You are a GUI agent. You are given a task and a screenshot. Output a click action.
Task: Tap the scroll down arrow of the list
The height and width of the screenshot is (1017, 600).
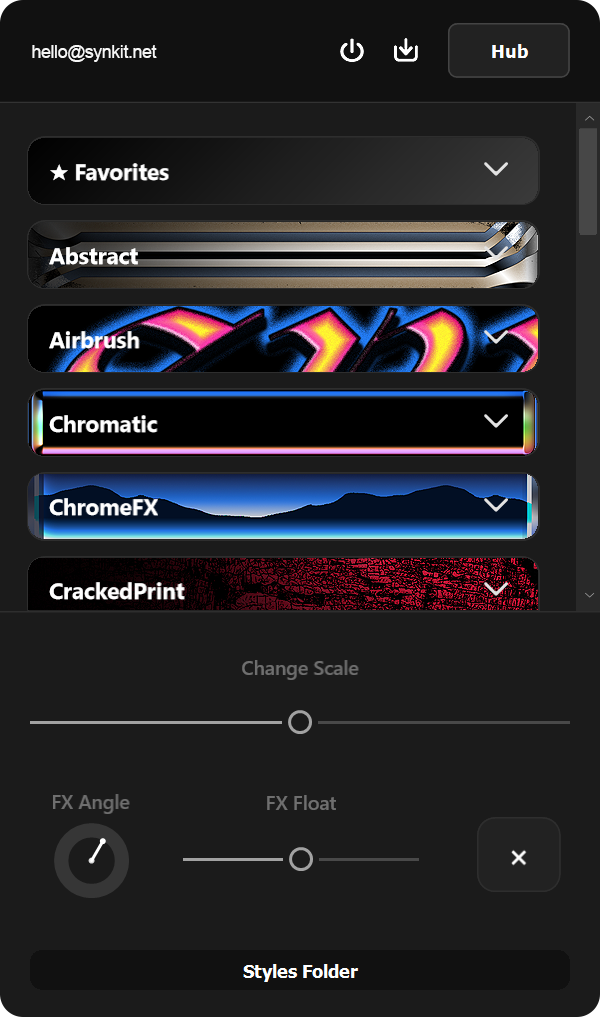click(x=589, y=596)
